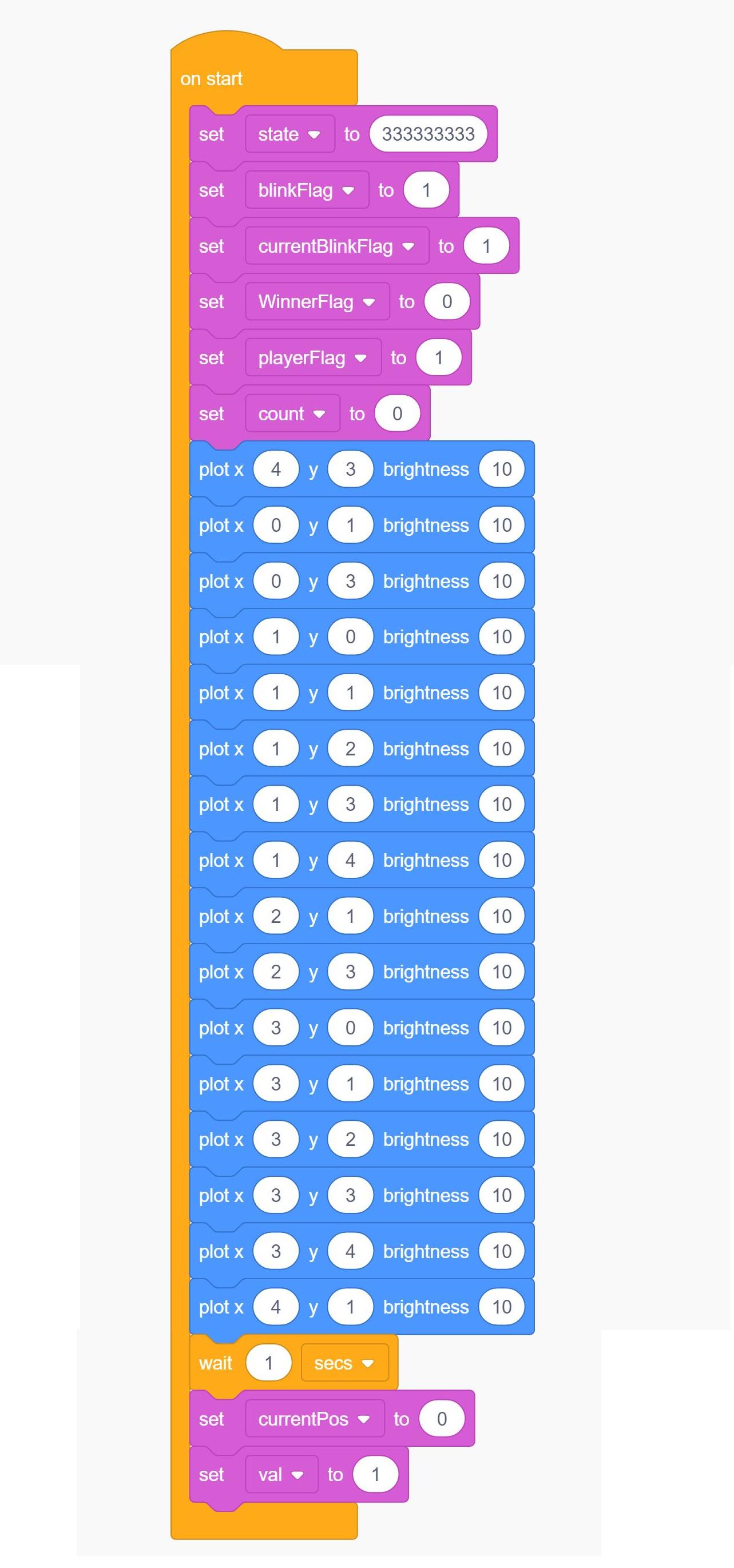Open the secs unit dropdown on wait block
Image resolution: width=734 pixels, height=1568 pixels.
click(368, 1363)
